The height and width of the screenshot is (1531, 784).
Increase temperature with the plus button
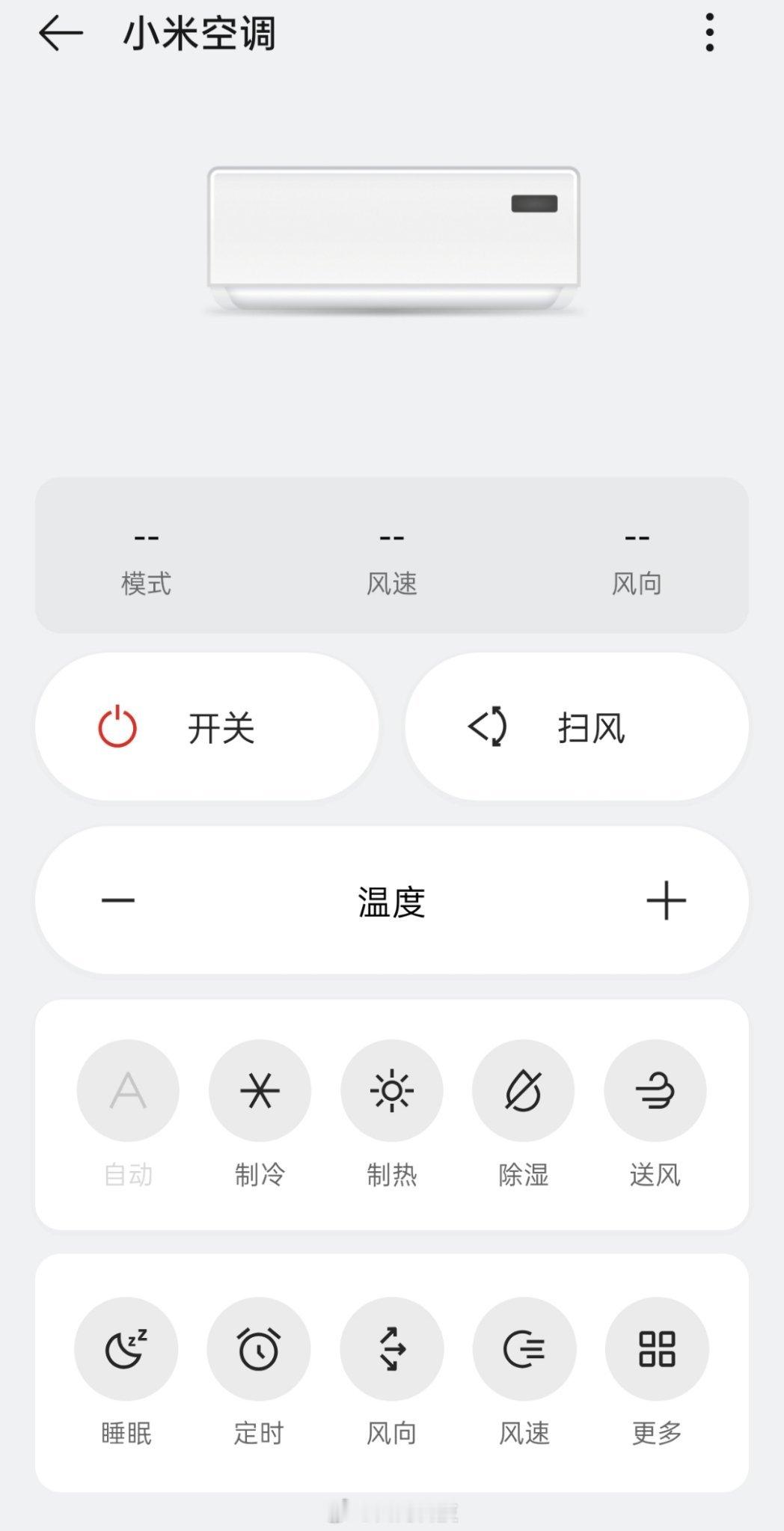point(665,901)
